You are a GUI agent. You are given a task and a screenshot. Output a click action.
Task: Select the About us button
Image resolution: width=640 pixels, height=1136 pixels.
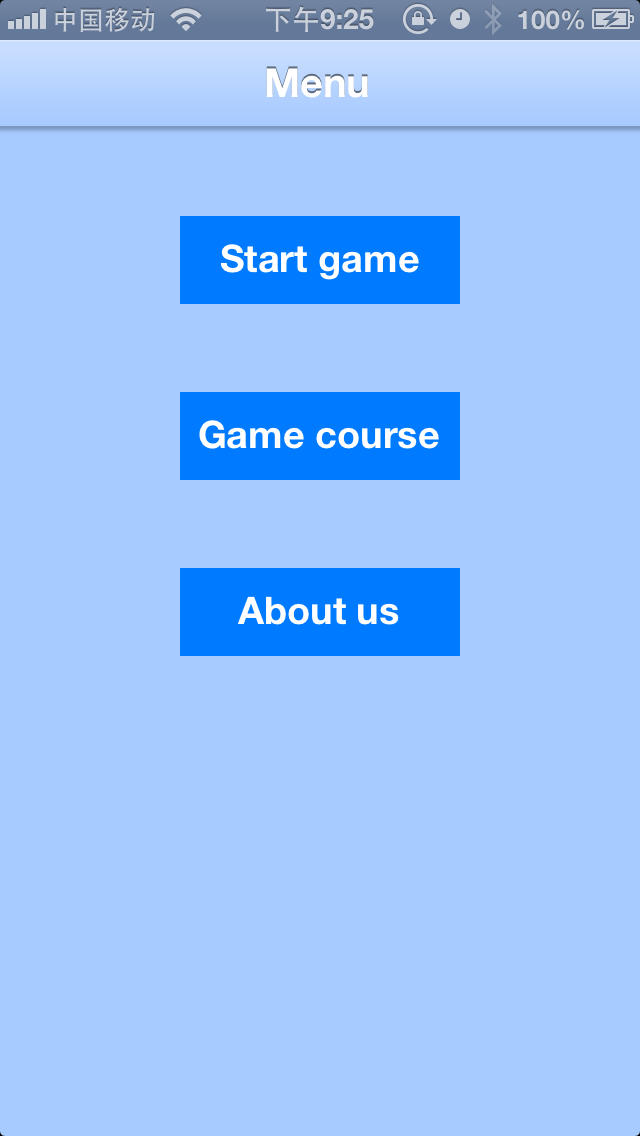pos(320,611)
